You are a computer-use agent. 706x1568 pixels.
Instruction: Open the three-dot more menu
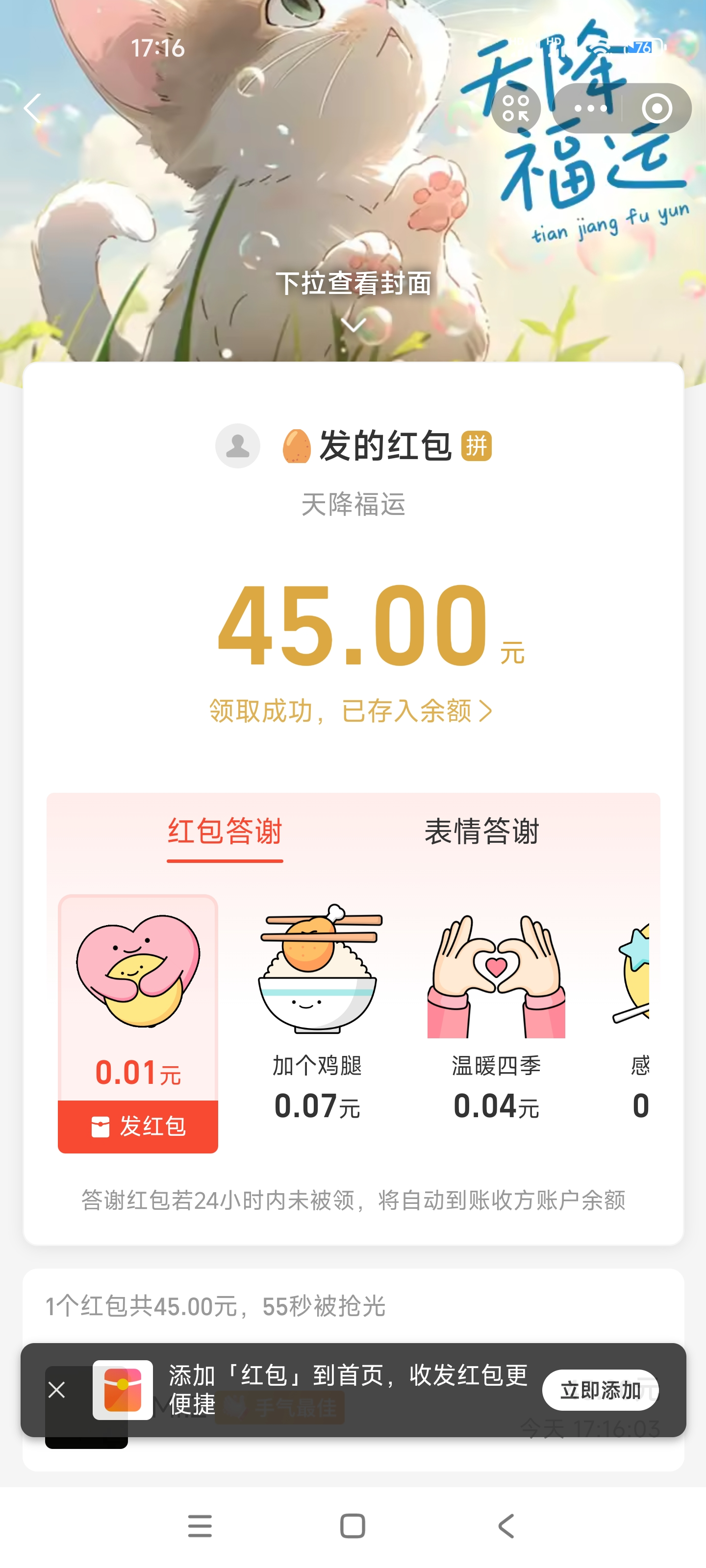coord(590,108)
